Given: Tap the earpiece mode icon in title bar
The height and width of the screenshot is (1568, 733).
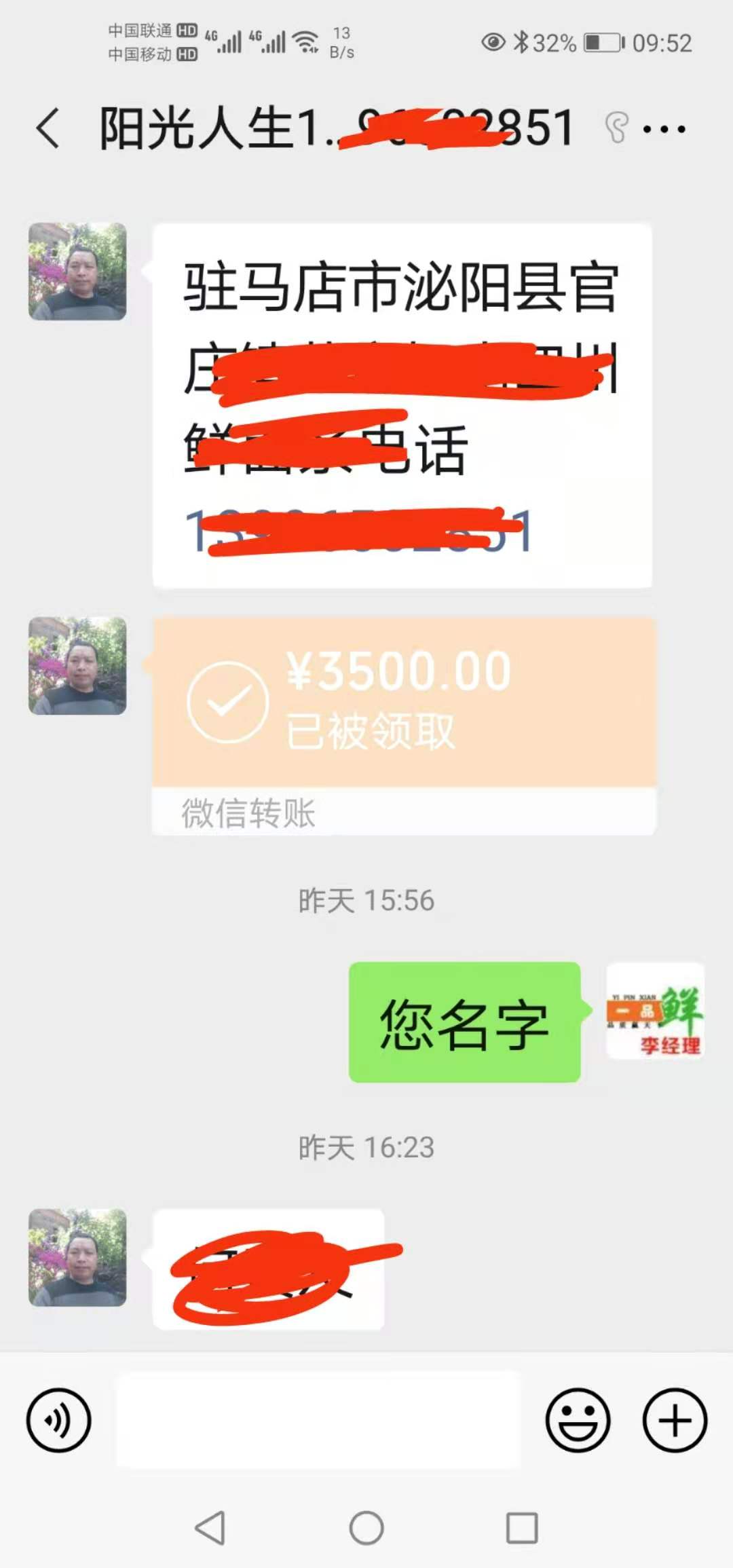Looking at the screenshot, I should click(616, 128).
